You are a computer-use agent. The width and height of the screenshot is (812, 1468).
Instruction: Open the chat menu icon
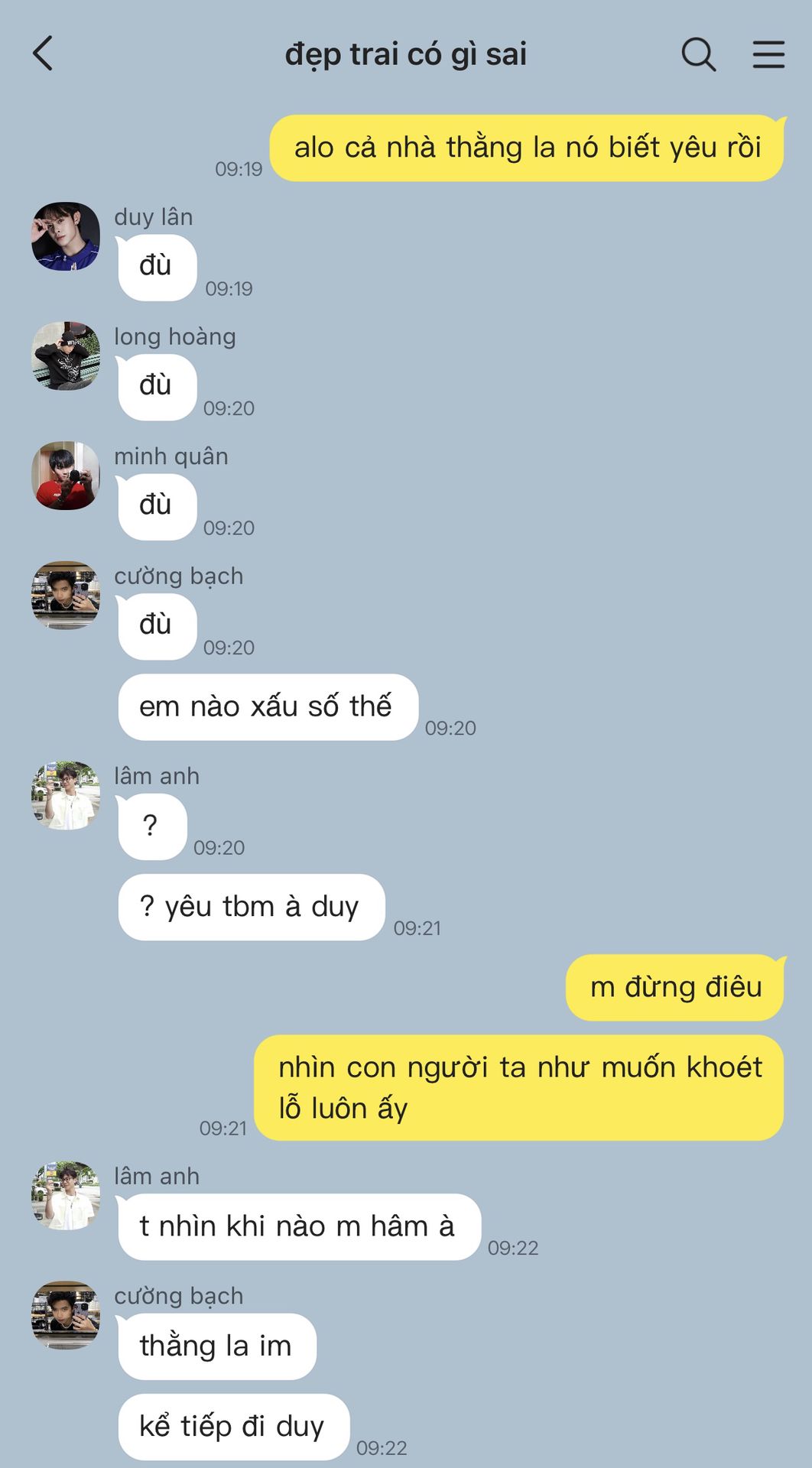[768, 54]
